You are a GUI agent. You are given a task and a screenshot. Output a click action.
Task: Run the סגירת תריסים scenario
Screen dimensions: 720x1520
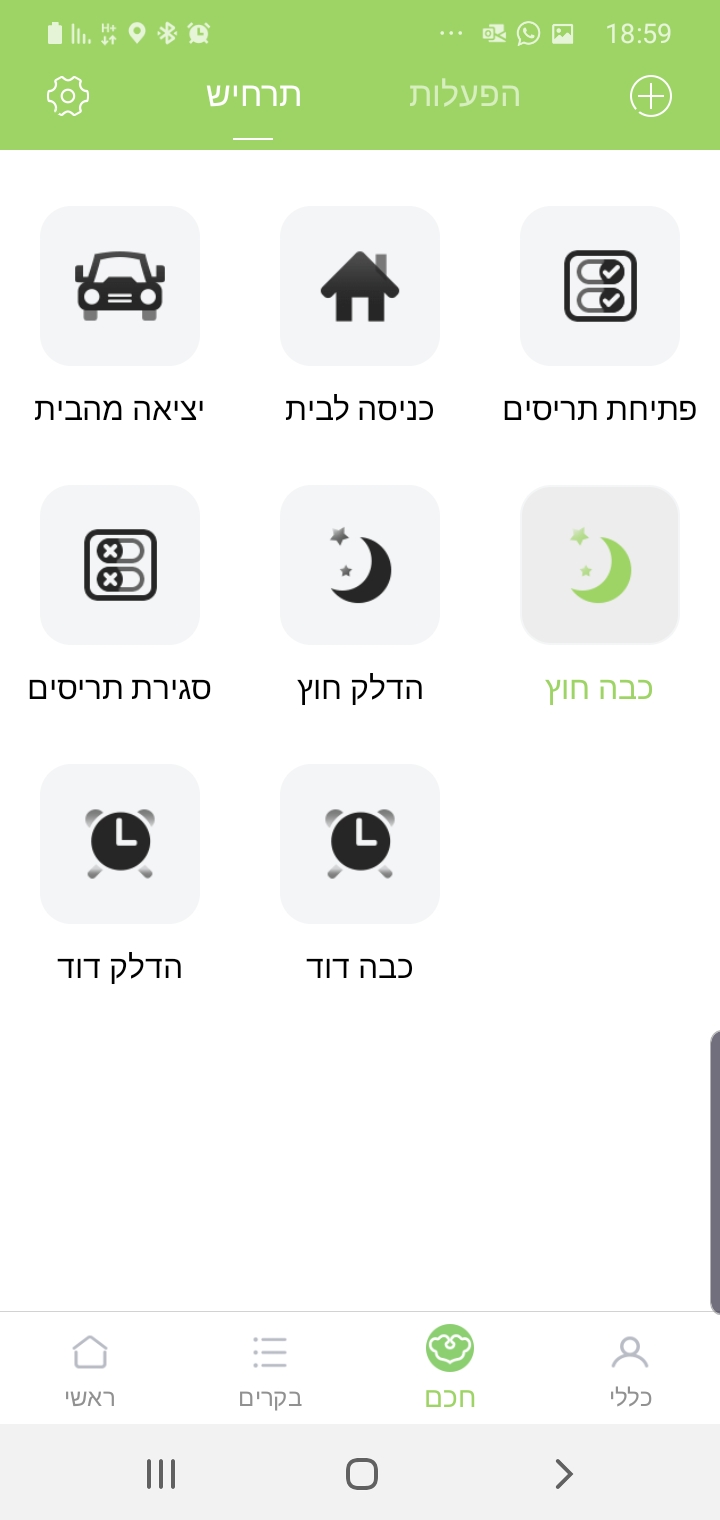tap(120, 565)
